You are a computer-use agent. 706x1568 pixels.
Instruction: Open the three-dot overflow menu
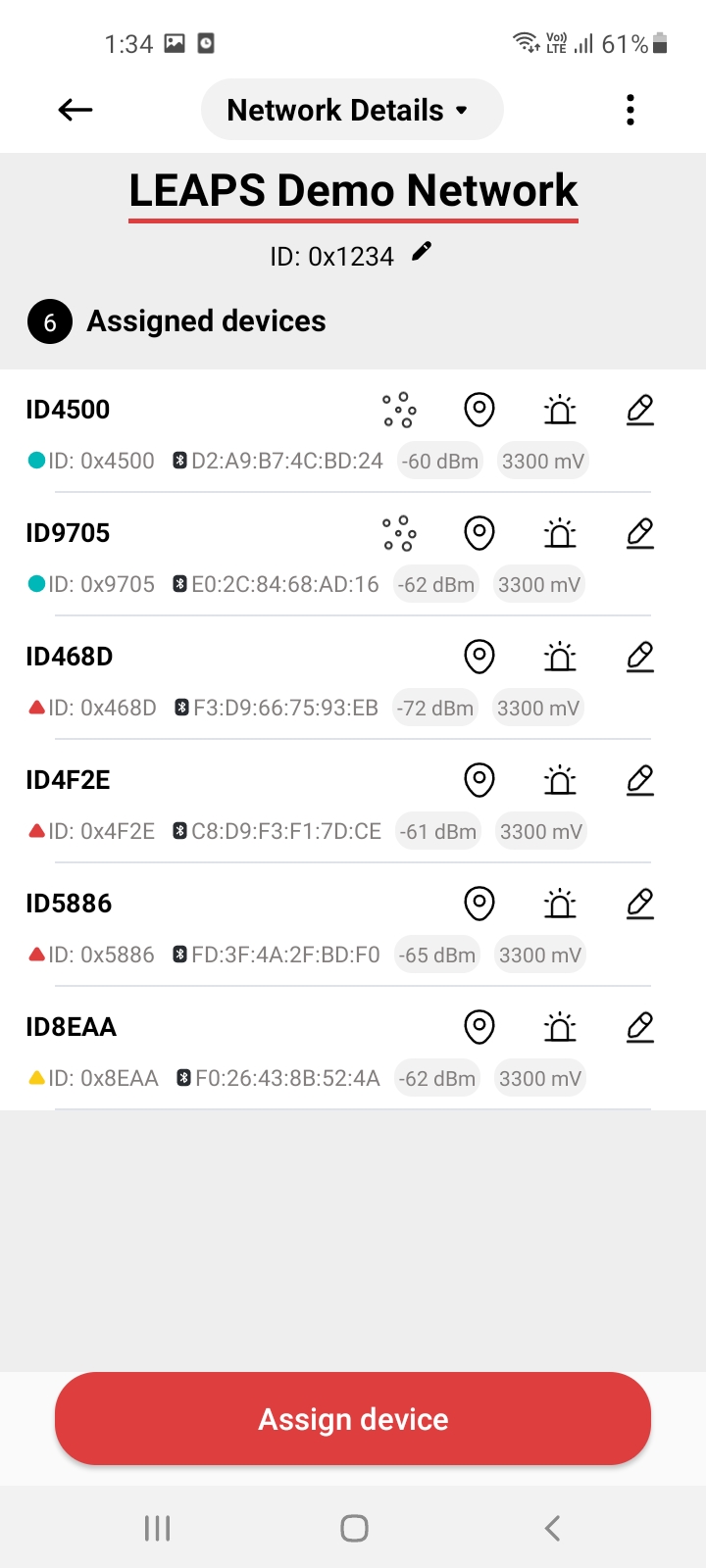[x=630, y=110]
